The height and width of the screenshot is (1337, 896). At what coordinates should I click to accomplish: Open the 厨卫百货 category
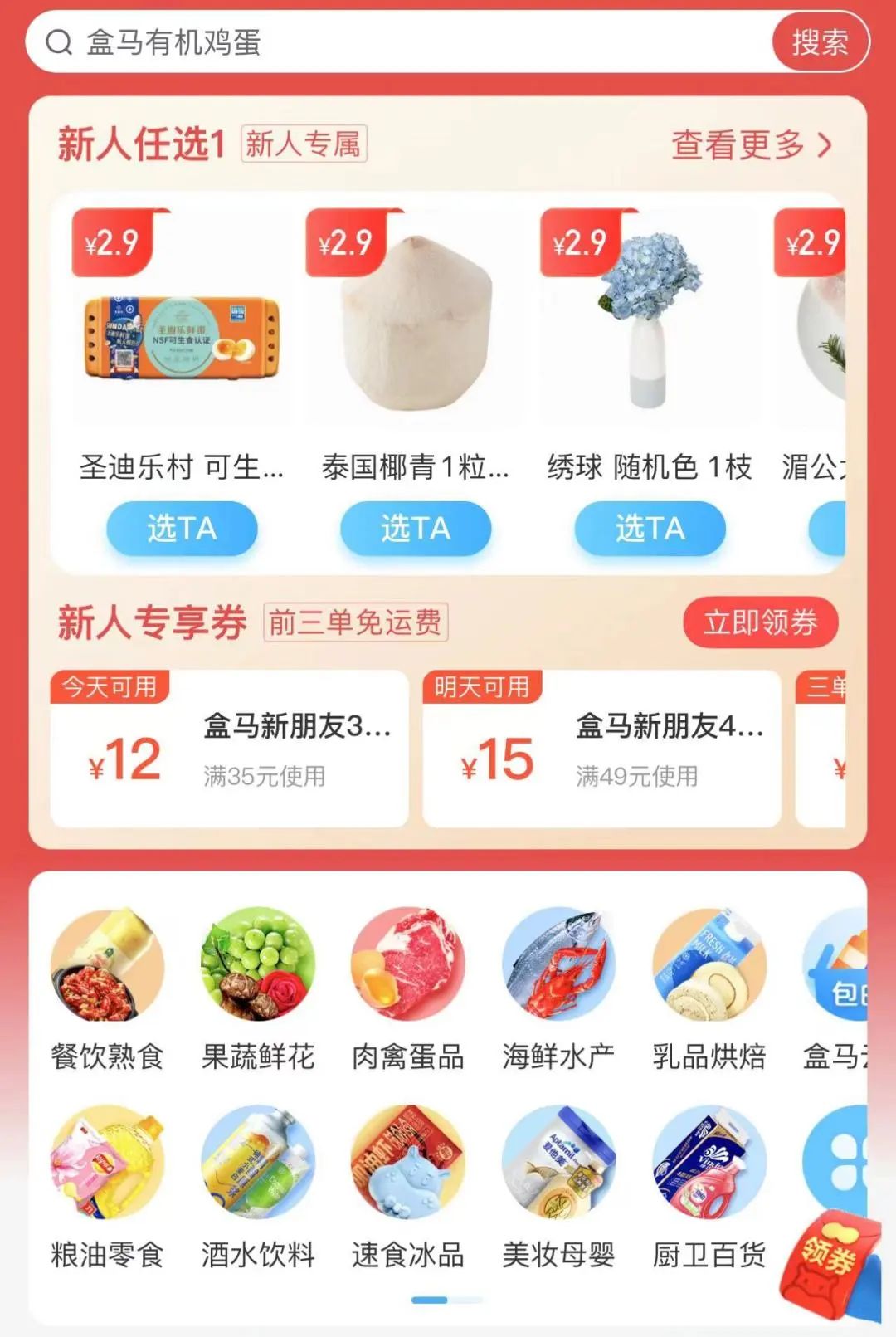709,1185
